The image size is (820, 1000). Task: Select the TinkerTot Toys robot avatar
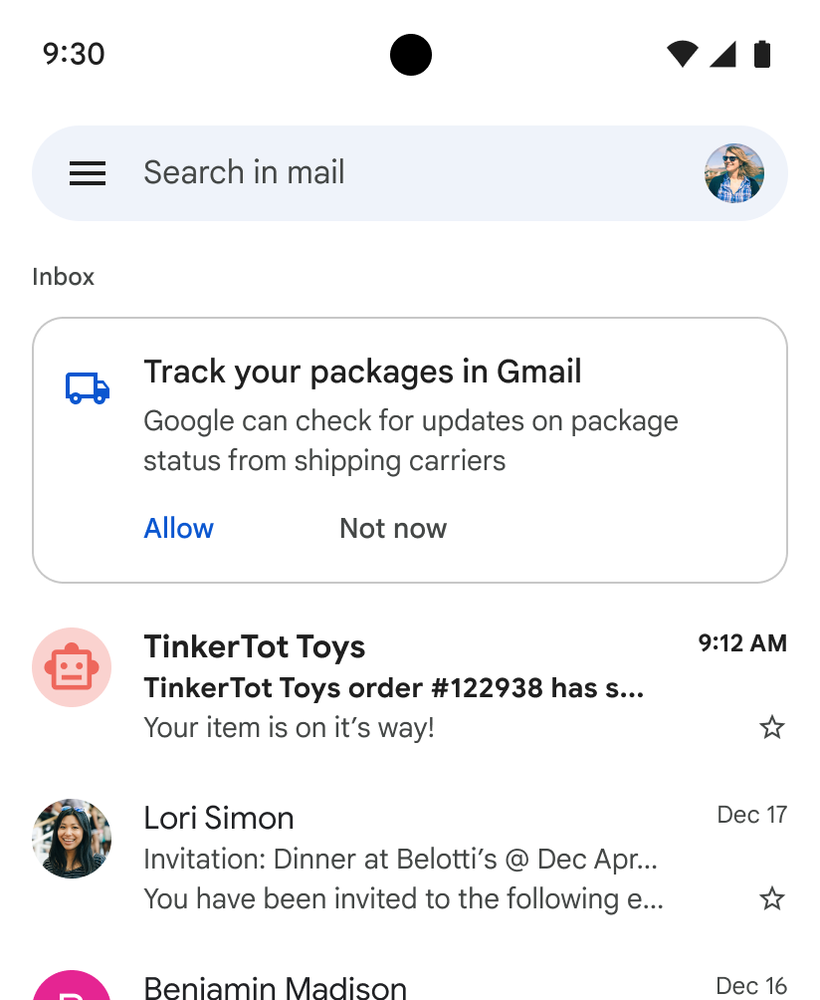point(71,667)
